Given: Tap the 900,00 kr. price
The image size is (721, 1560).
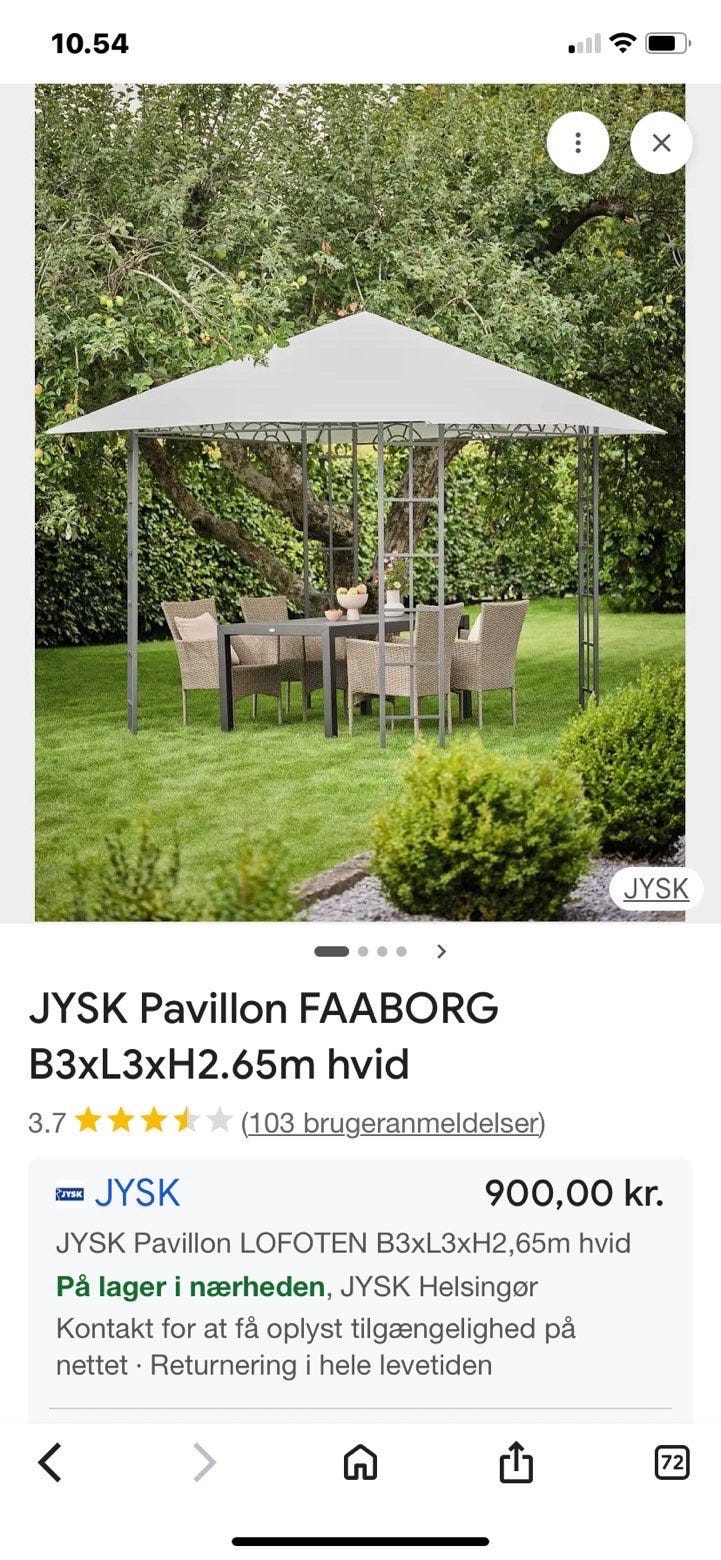Looking at the screenshot, I should pos(574,1193).
